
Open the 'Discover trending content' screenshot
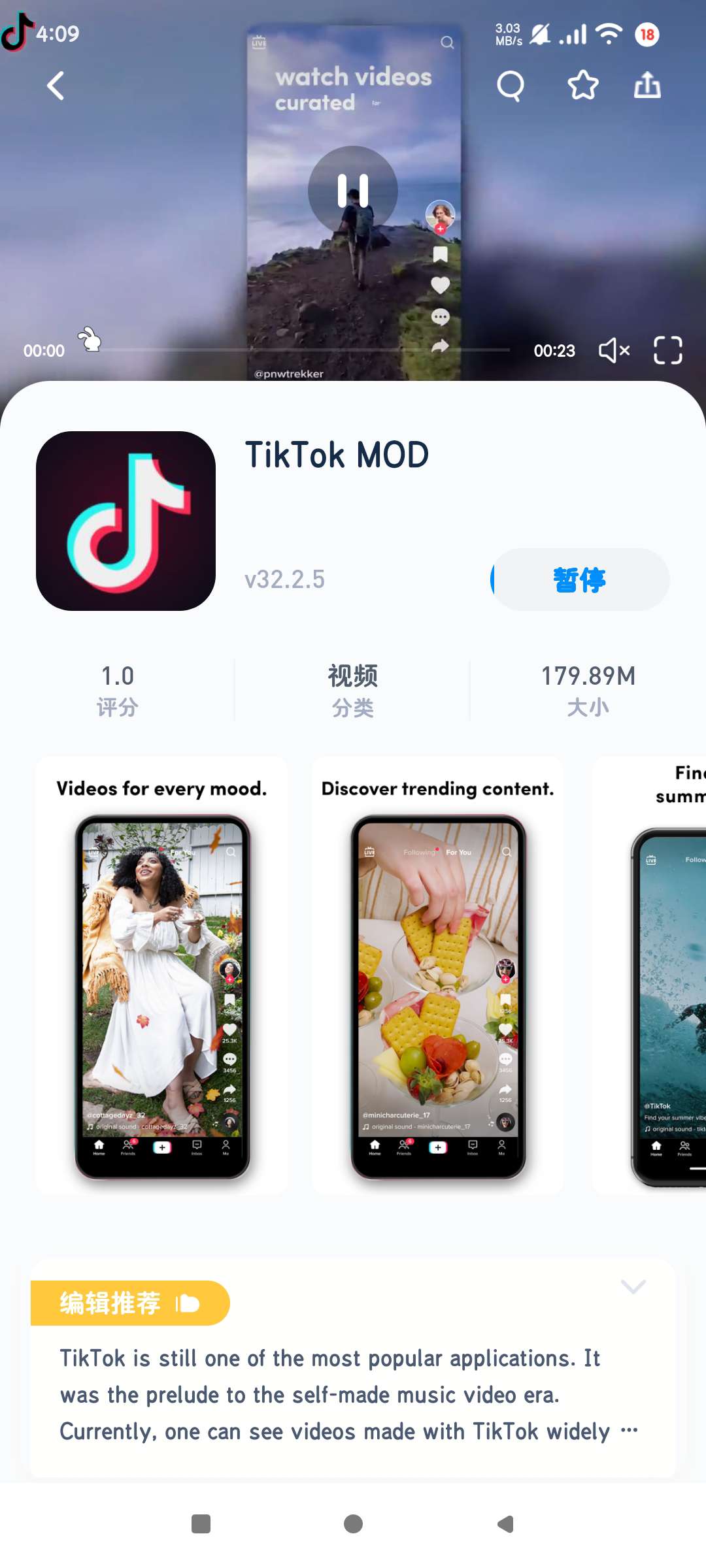click(438, 975)
